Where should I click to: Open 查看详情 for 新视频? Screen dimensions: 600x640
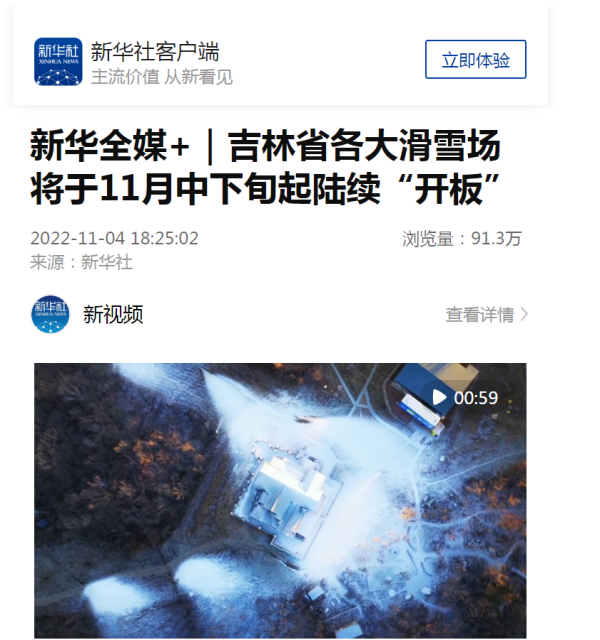(x=486, y=315)
